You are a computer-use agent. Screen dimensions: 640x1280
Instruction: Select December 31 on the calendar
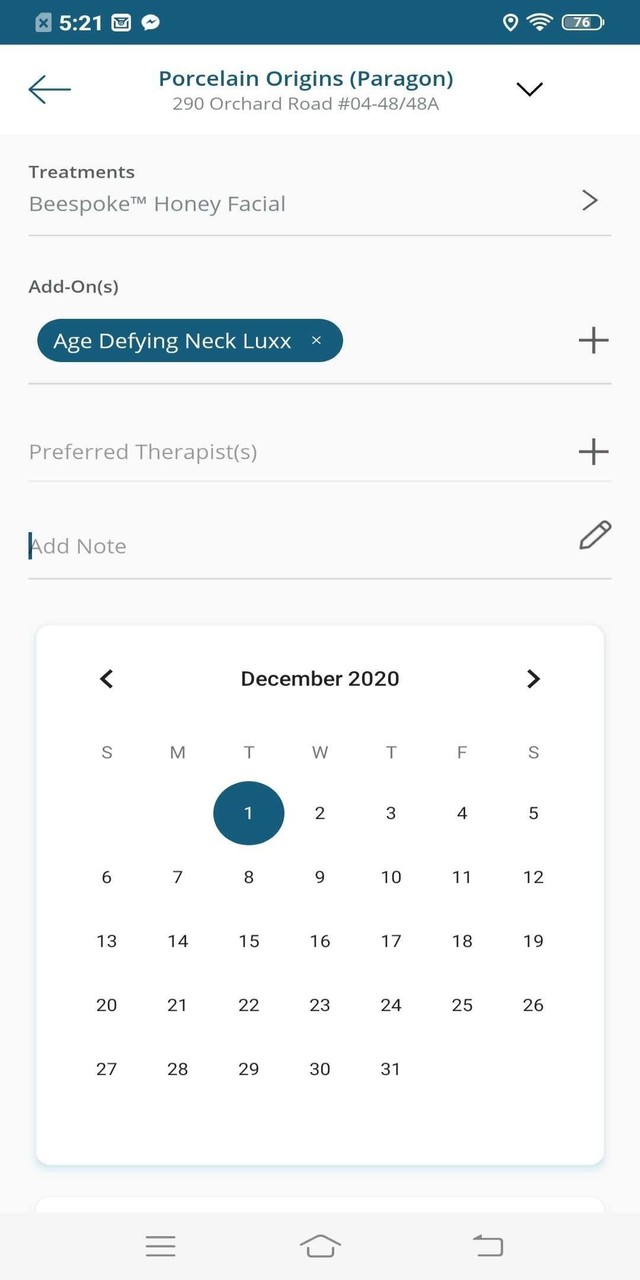[x=391, y=1069]
